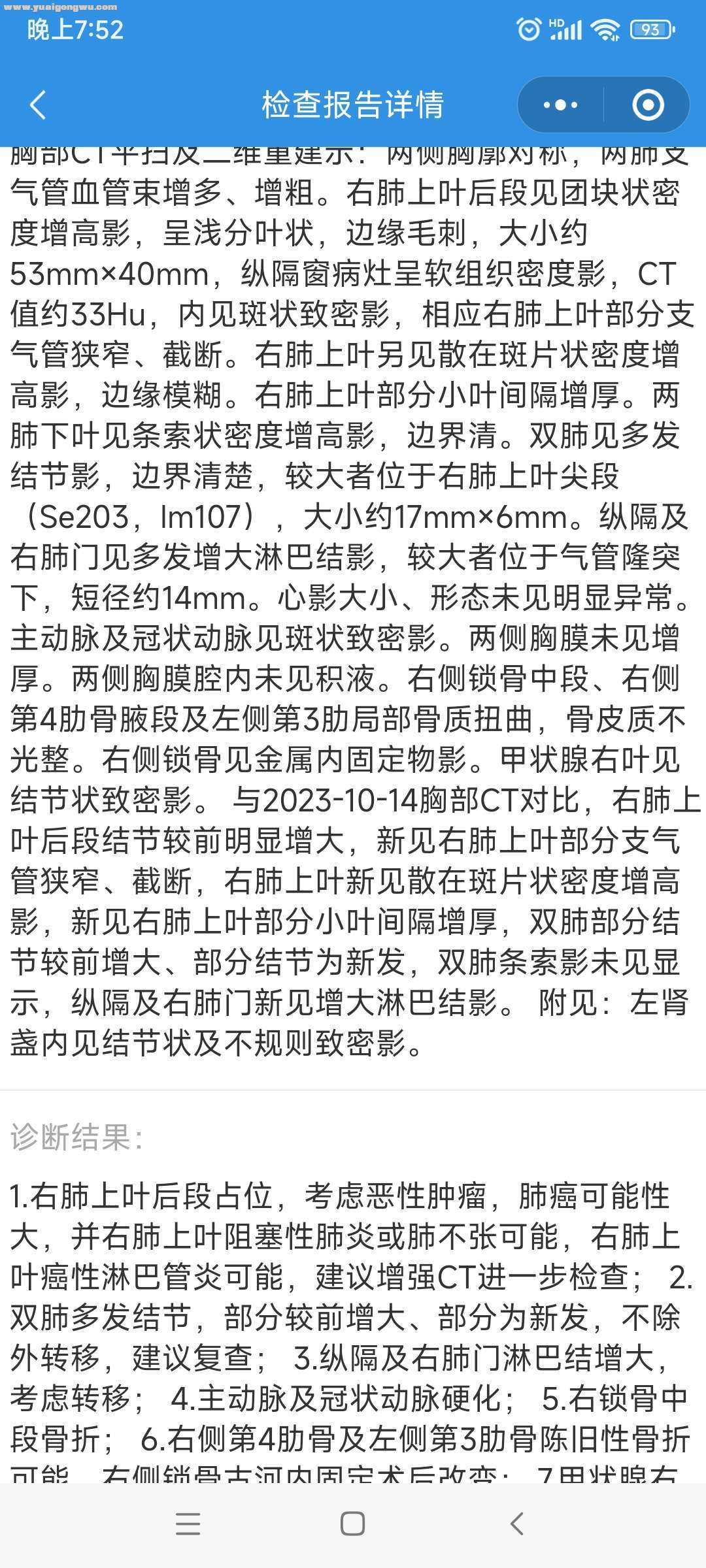Tap the system back button

(x=516, y=1524)
